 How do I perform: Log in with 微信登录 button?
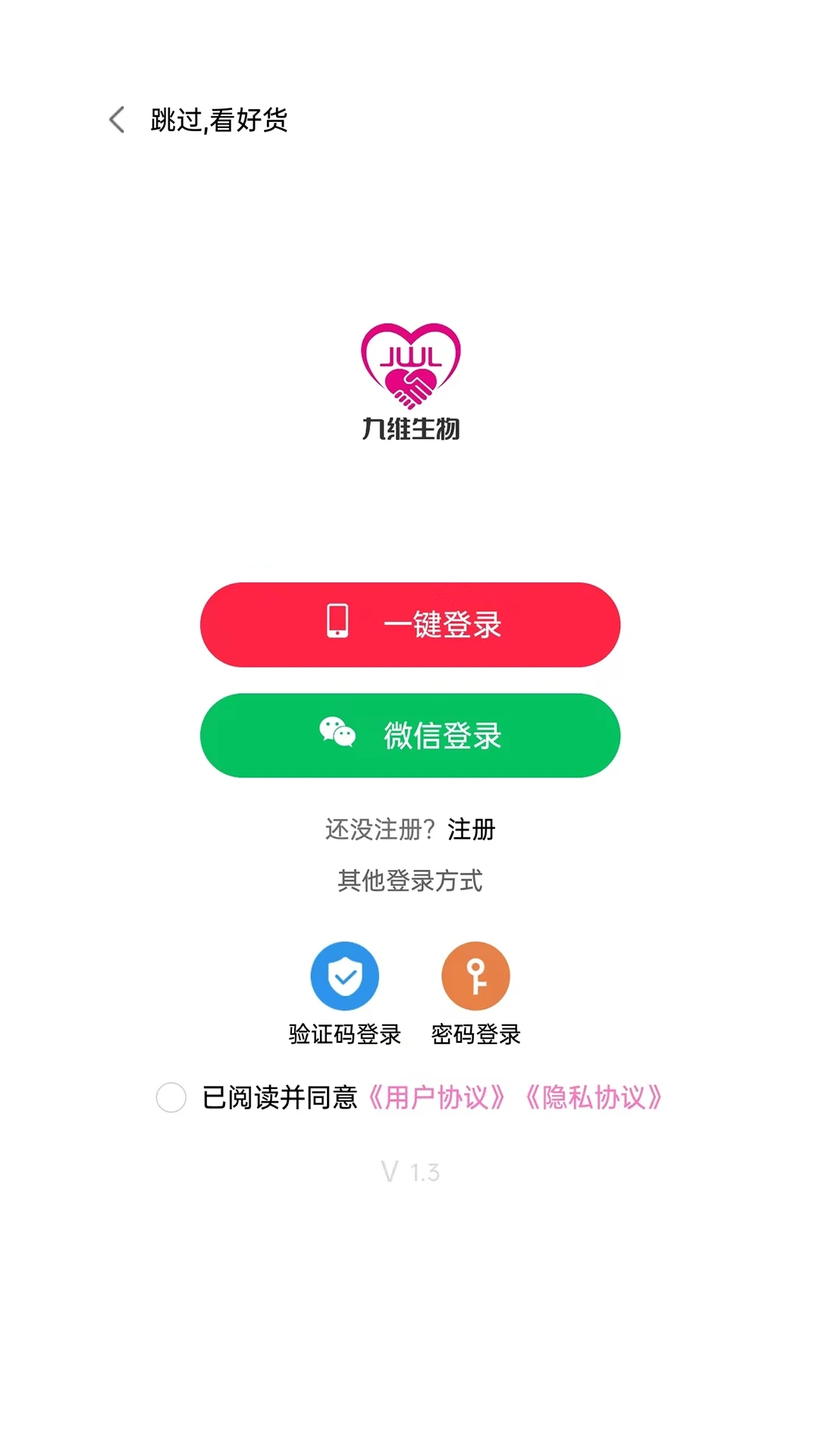point(410,736)
